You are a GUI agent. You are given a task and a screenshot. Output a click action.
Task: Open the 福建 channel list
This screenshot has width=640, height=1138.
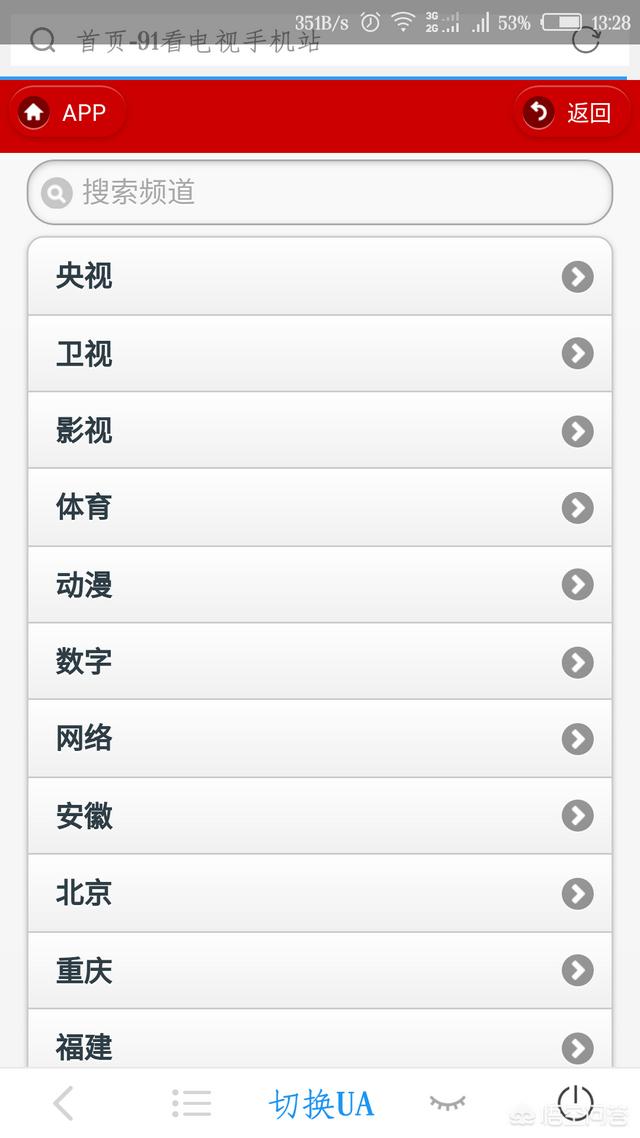pos(320,1039)
